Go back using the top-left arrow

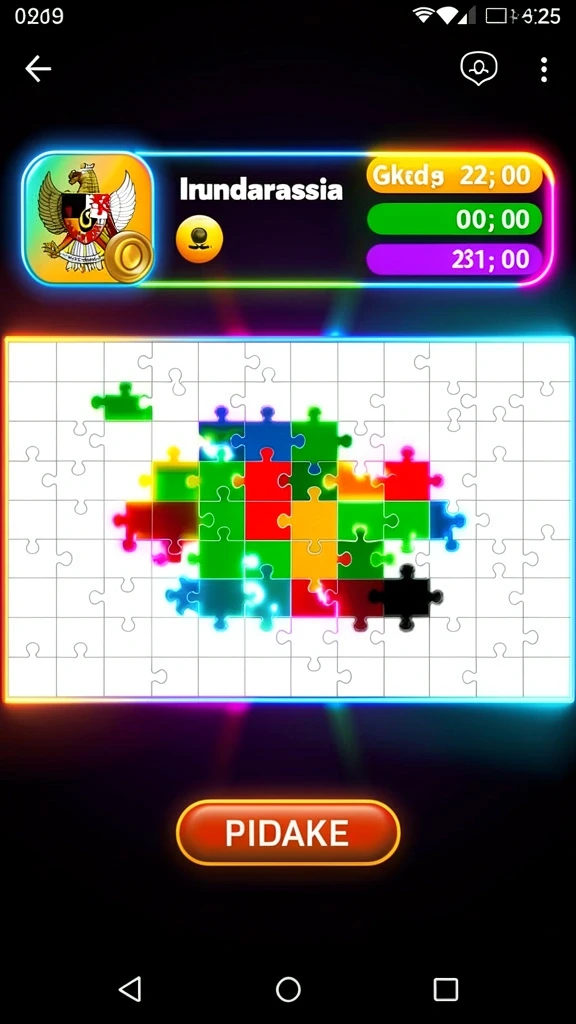[x=38, y=69]
